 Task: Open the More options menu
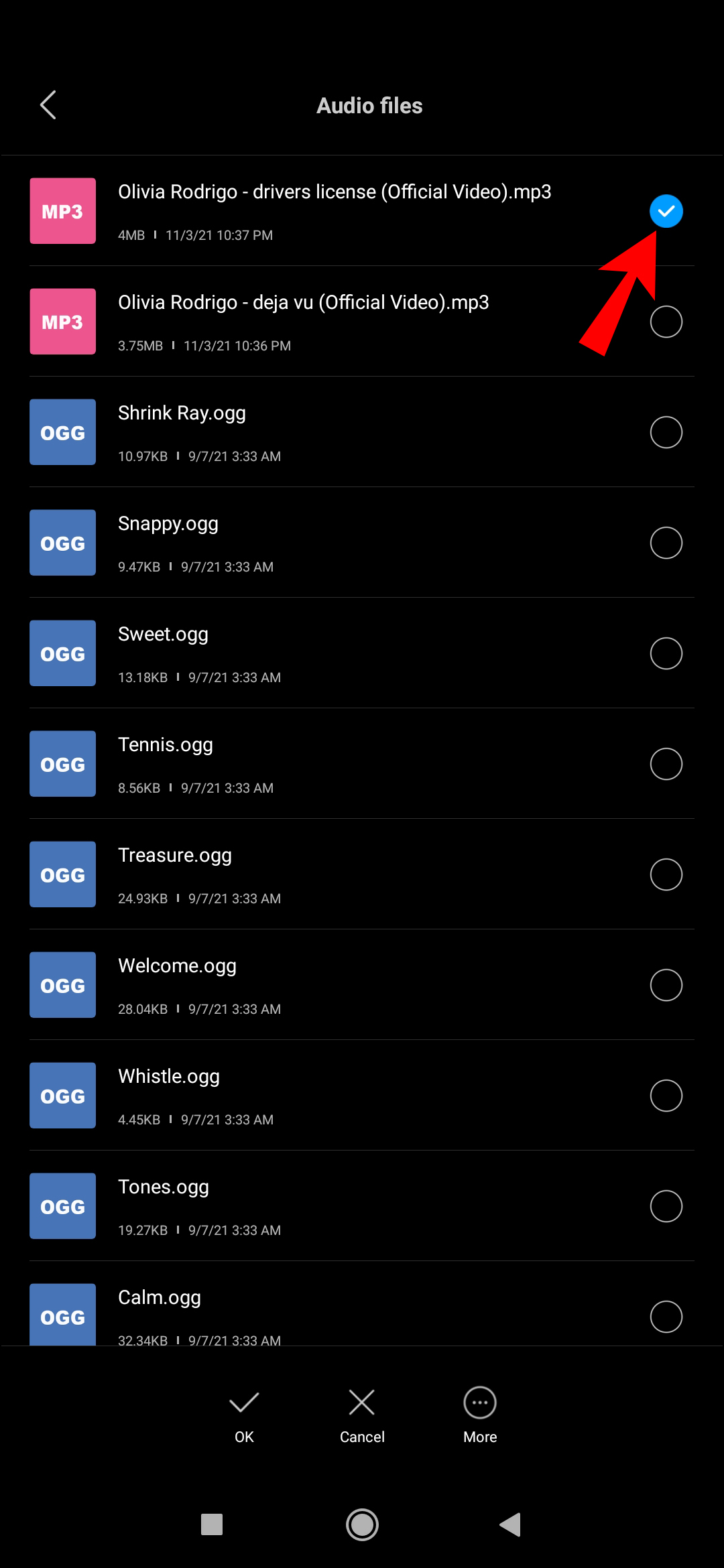[480, 1415]
